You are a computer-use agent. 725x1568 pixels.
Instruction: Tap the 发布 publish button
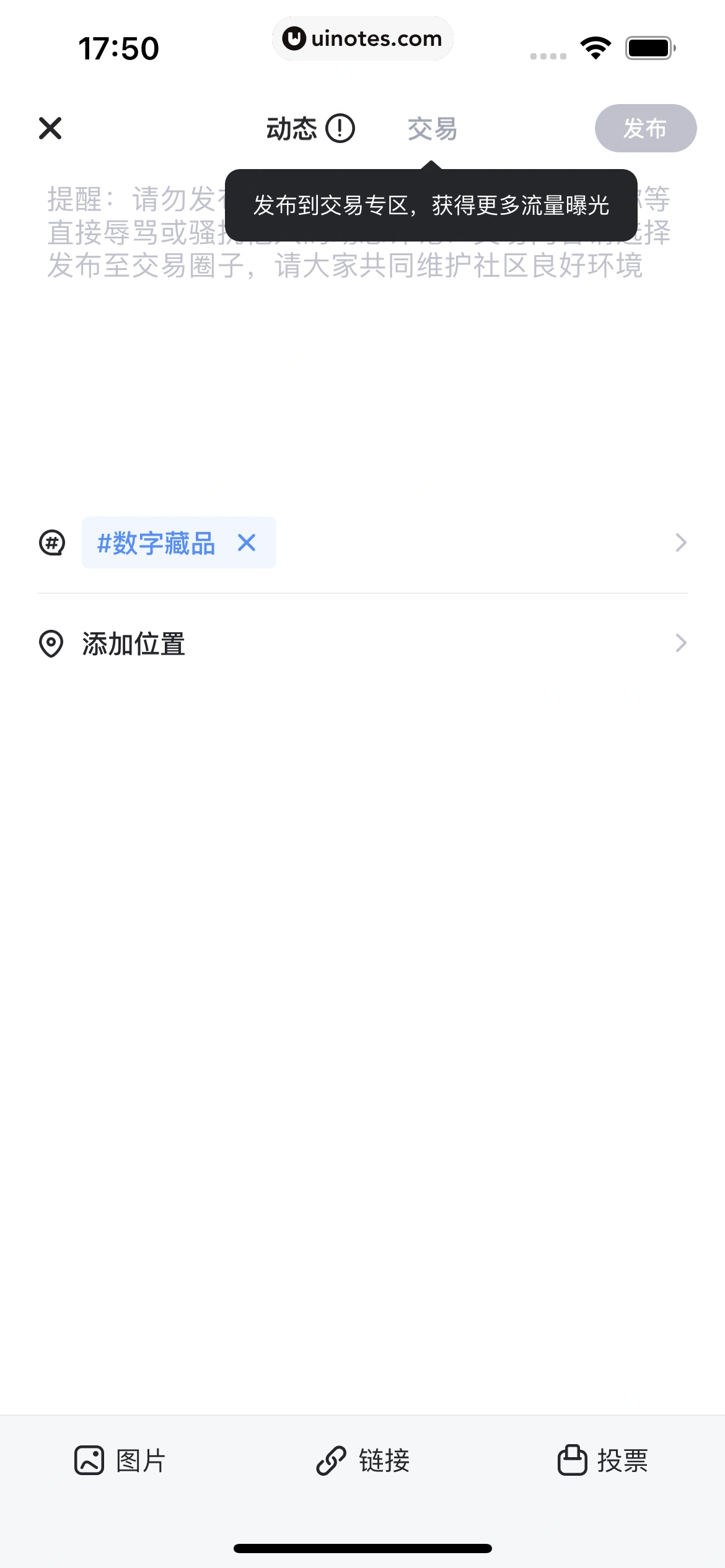coord(645,128)
